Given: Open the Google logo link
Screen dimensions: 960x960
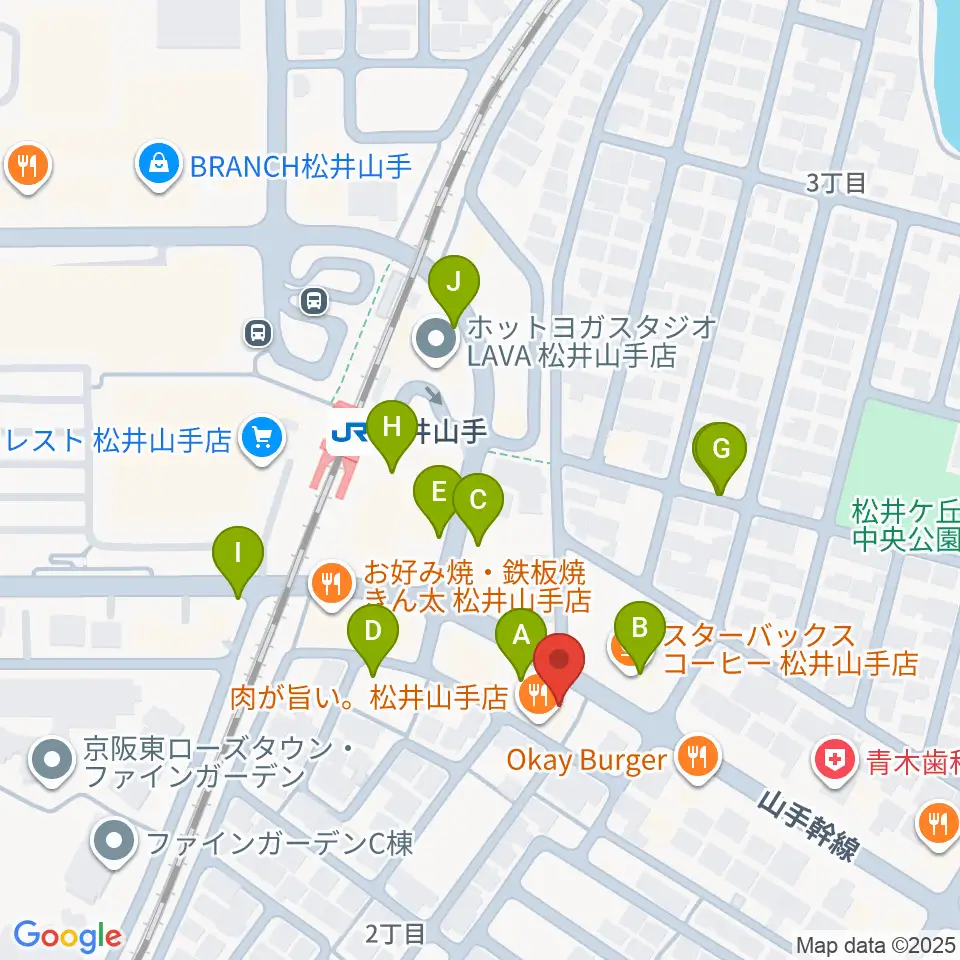Looking at the screenshot, I should [67, 936].
